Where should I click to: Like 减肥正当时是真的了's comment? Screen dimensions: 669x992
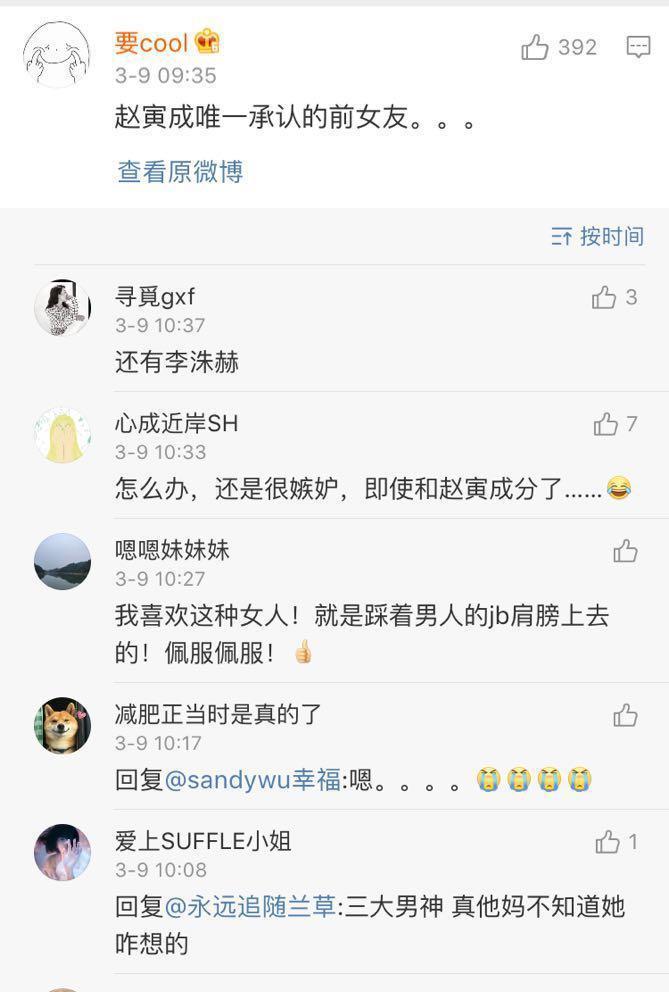pyautogui.click(x=626, y=715)
